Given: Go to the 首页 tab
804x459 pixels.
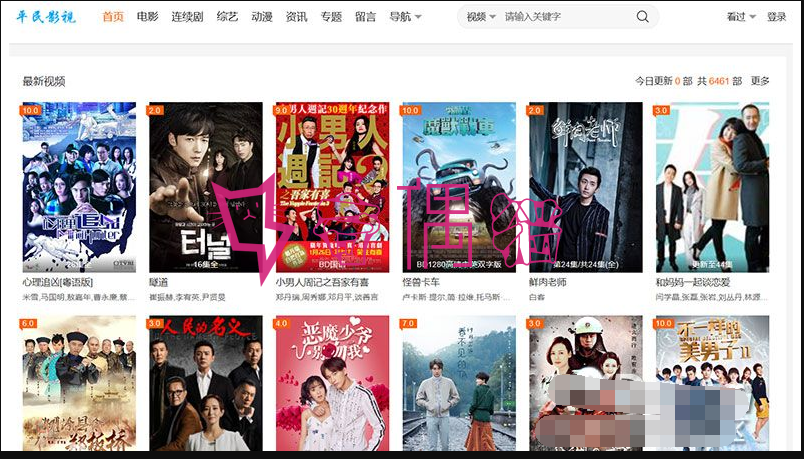Looking at the screenshot, I should [x=113, y=17].
